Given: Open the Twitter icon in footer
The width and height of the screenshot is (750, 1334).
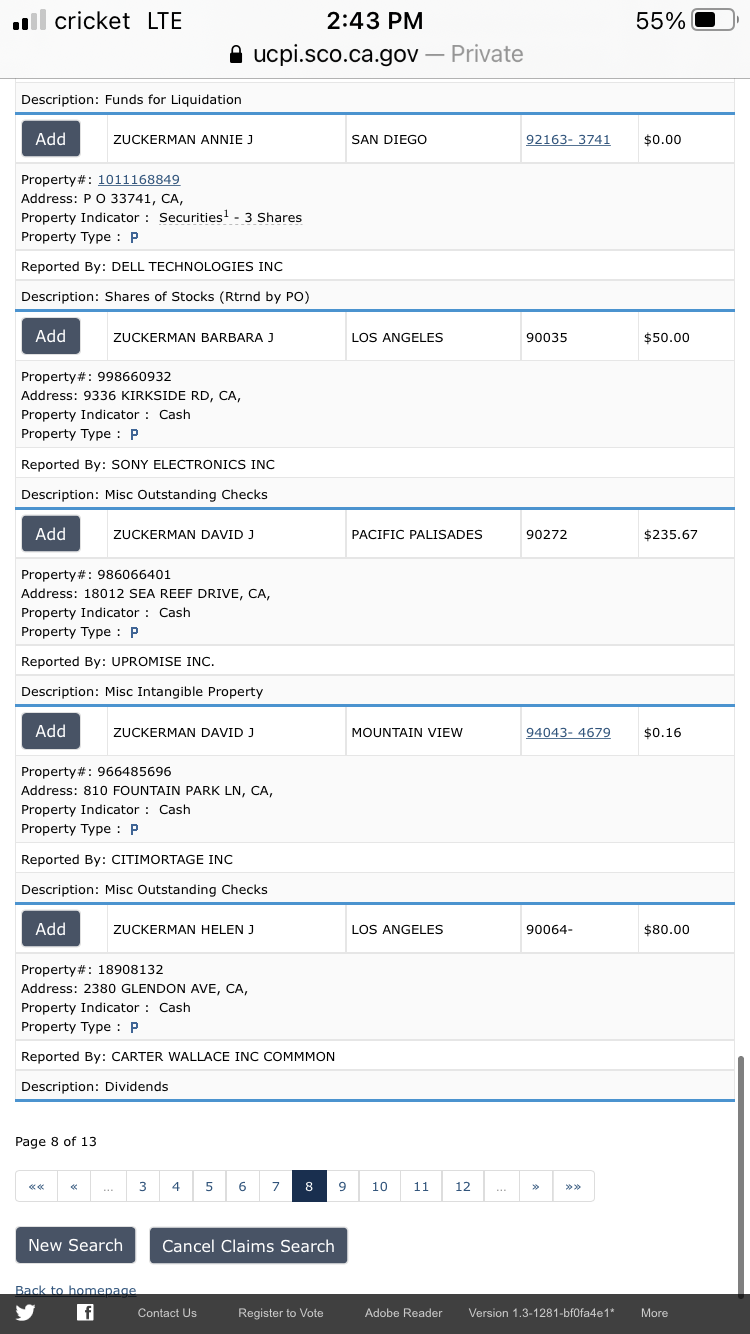Looking at the screenshot, I should 25,1313.
